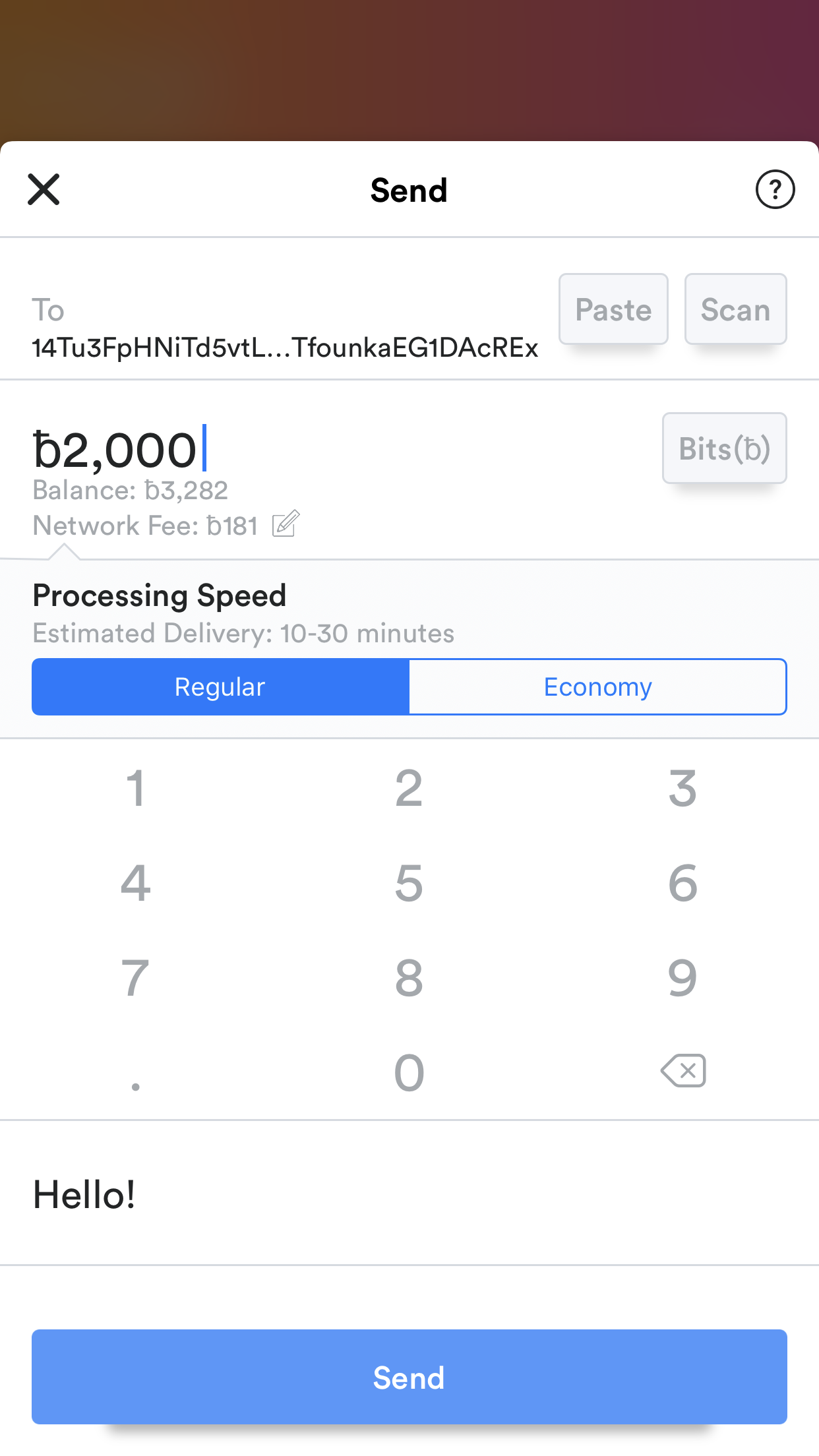Image resolution: width=819 pixels, height=1456 pixels.
Task: Close the Send screen with the X
Action: (44, 190)
